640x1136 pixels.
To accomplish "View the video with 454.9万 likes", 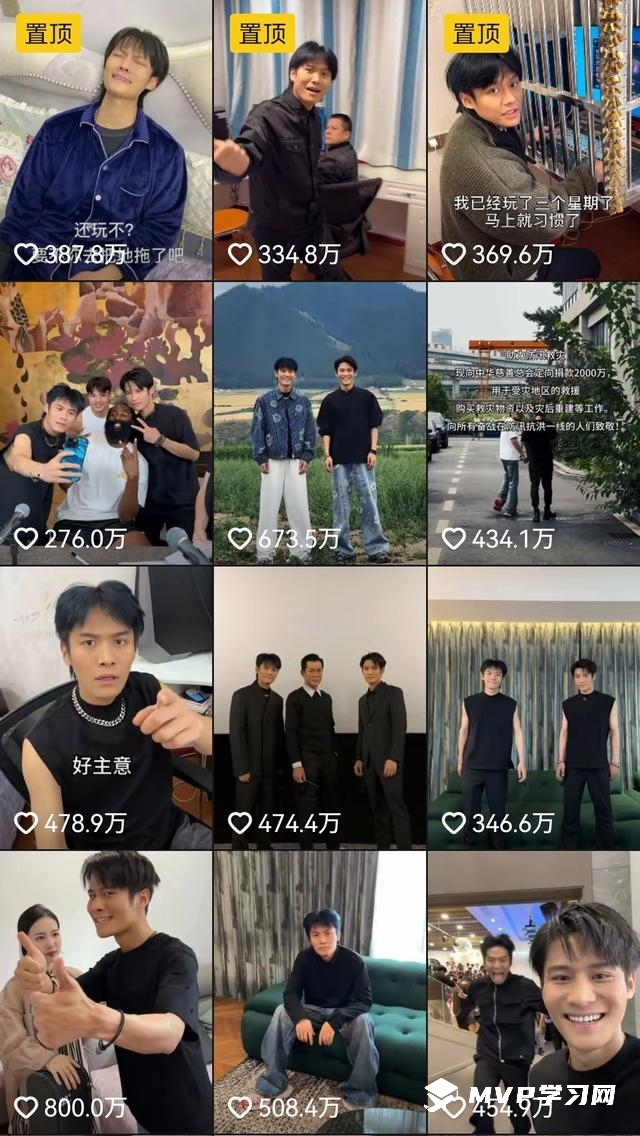I will click(x=534, y=990).
